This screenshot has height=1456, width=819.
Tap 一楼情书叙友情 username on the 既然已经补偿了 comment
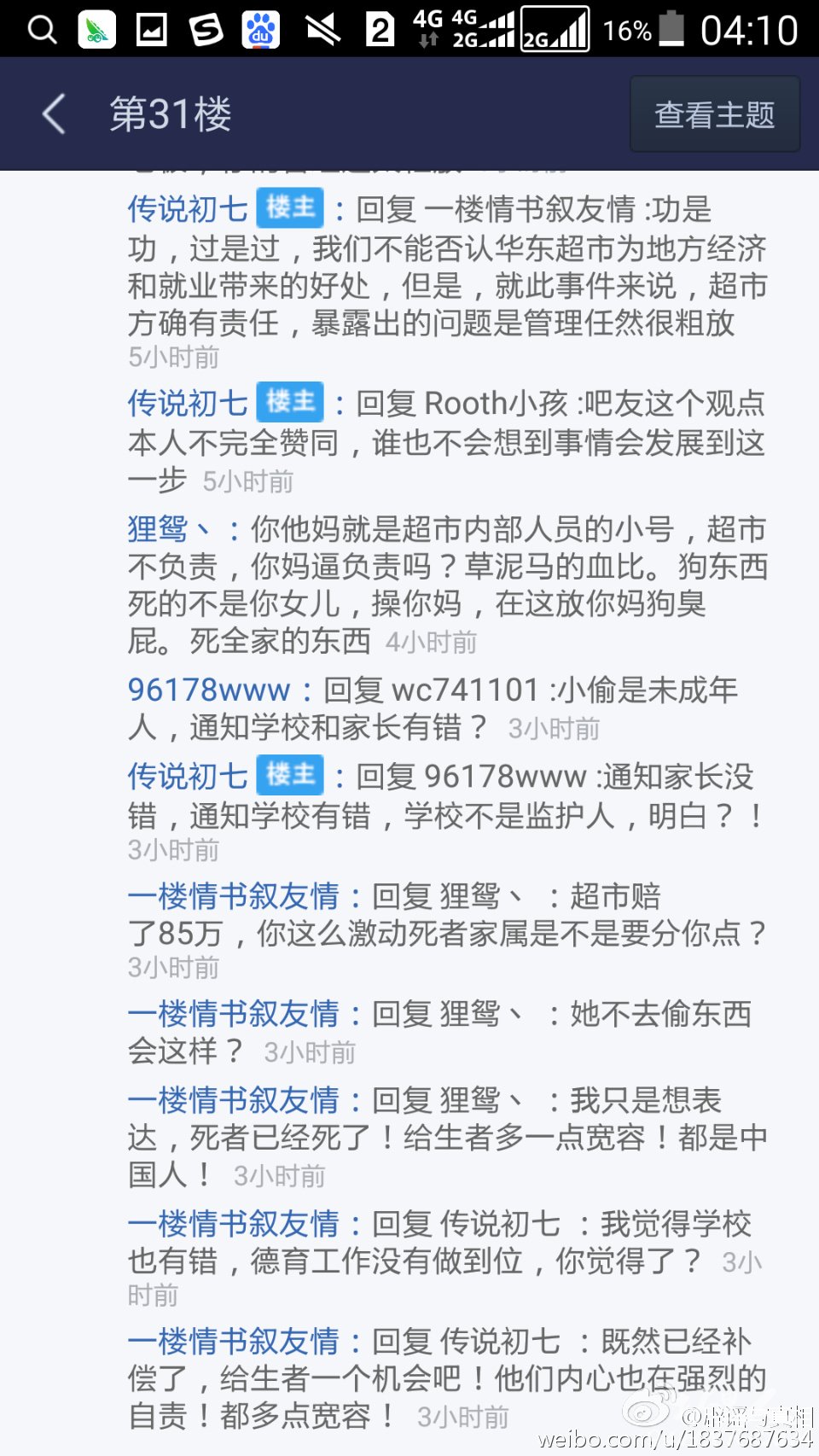tap(234, 1342)
